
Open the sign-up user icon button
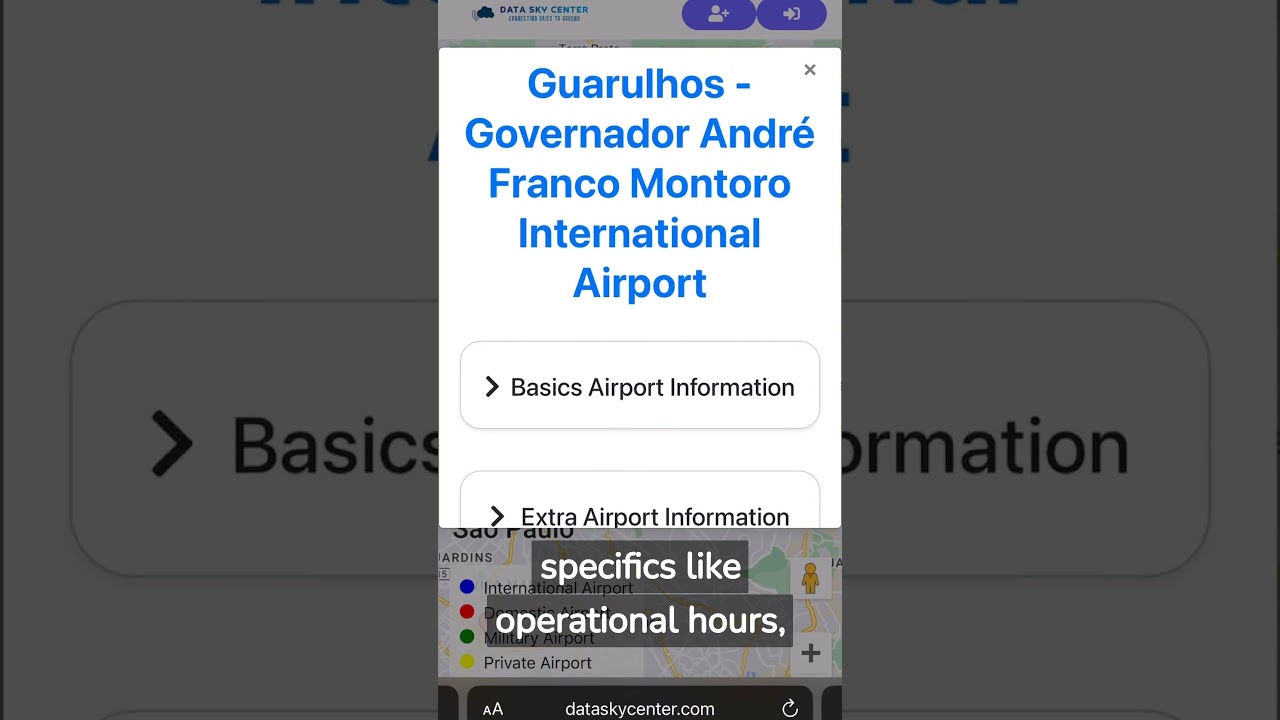point(718,14)
